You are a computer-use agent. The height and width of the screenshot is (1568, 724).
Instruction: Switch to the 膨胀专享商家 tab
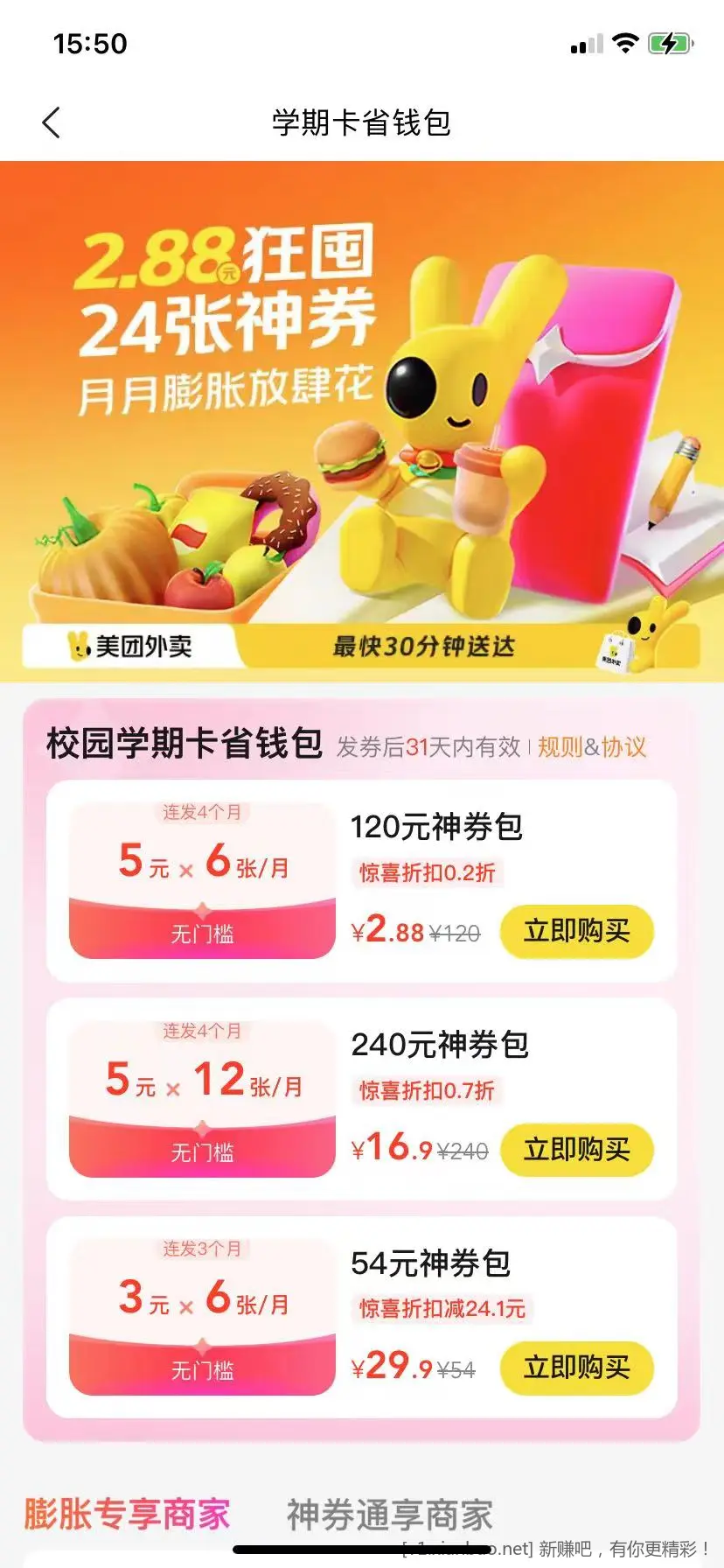coord(127,1514)
